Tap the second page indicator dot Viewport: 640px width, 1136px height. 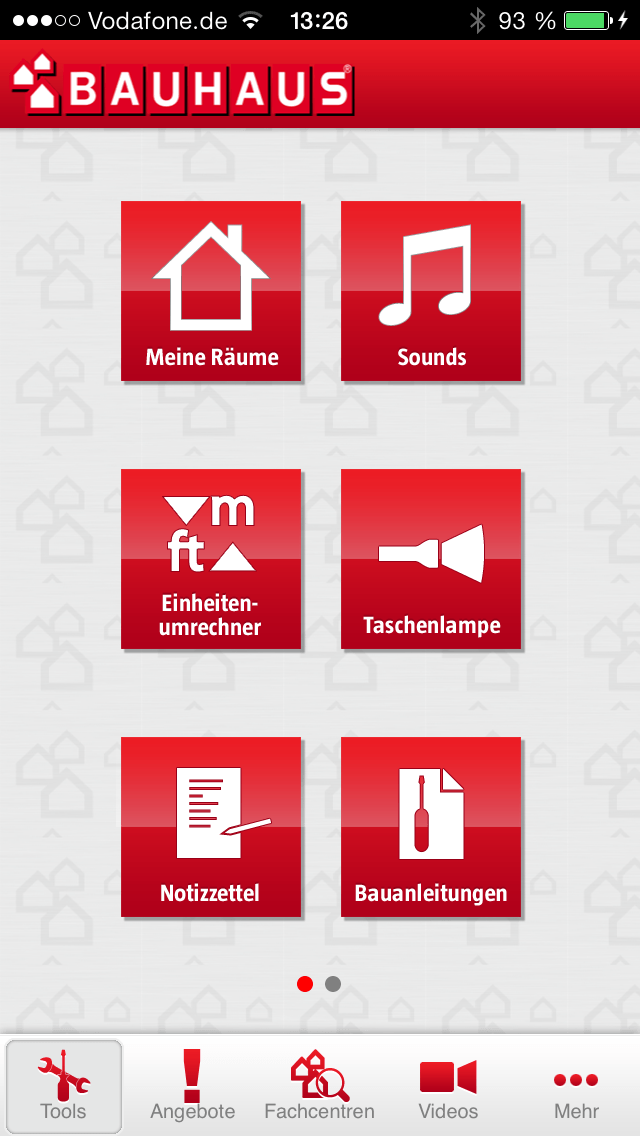pyautogui.click(x=333, y=984)
